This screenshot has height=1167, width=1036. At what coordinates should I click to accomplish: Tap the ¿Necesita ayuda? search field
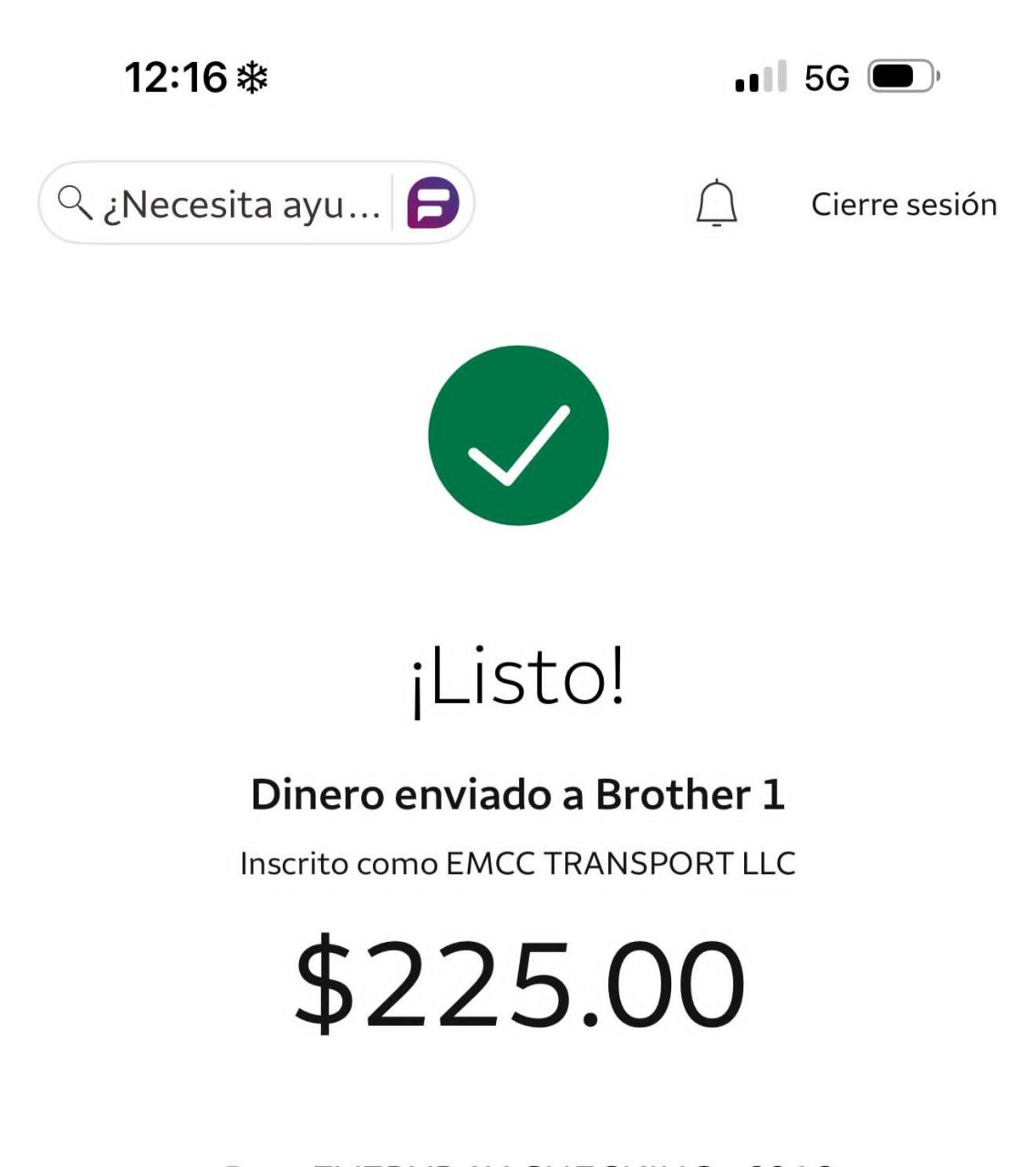tap(228, 204)
